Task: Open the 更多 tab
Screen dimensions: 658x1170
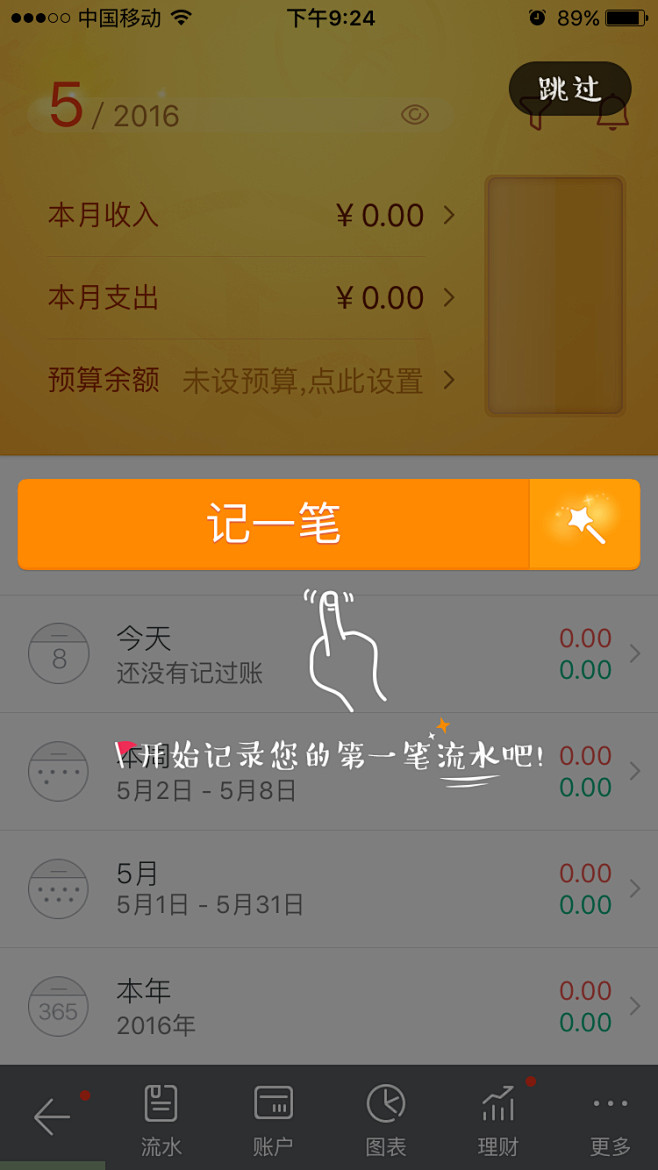Action: pos(610,1119)
